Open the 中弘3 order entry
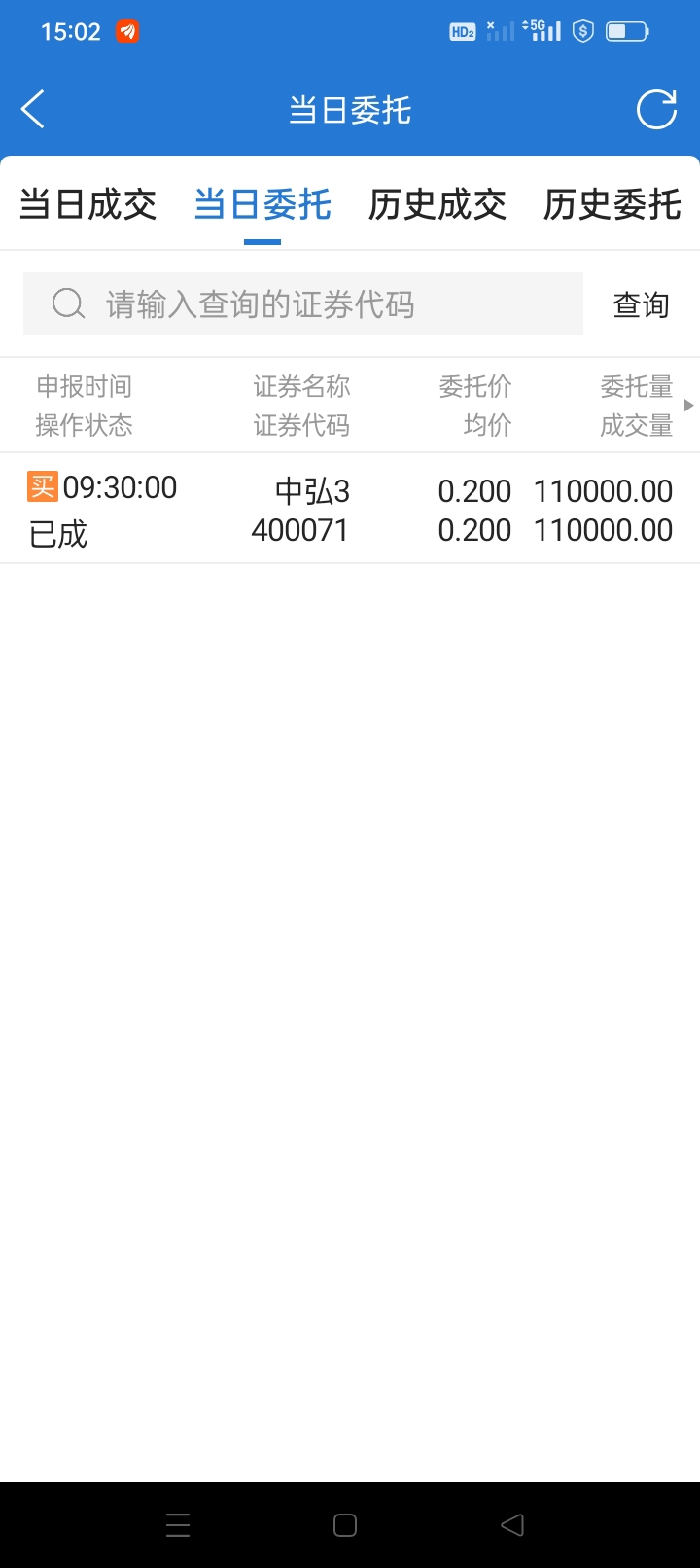Viewport: 700px width, 1568px height. click(350, 510)
